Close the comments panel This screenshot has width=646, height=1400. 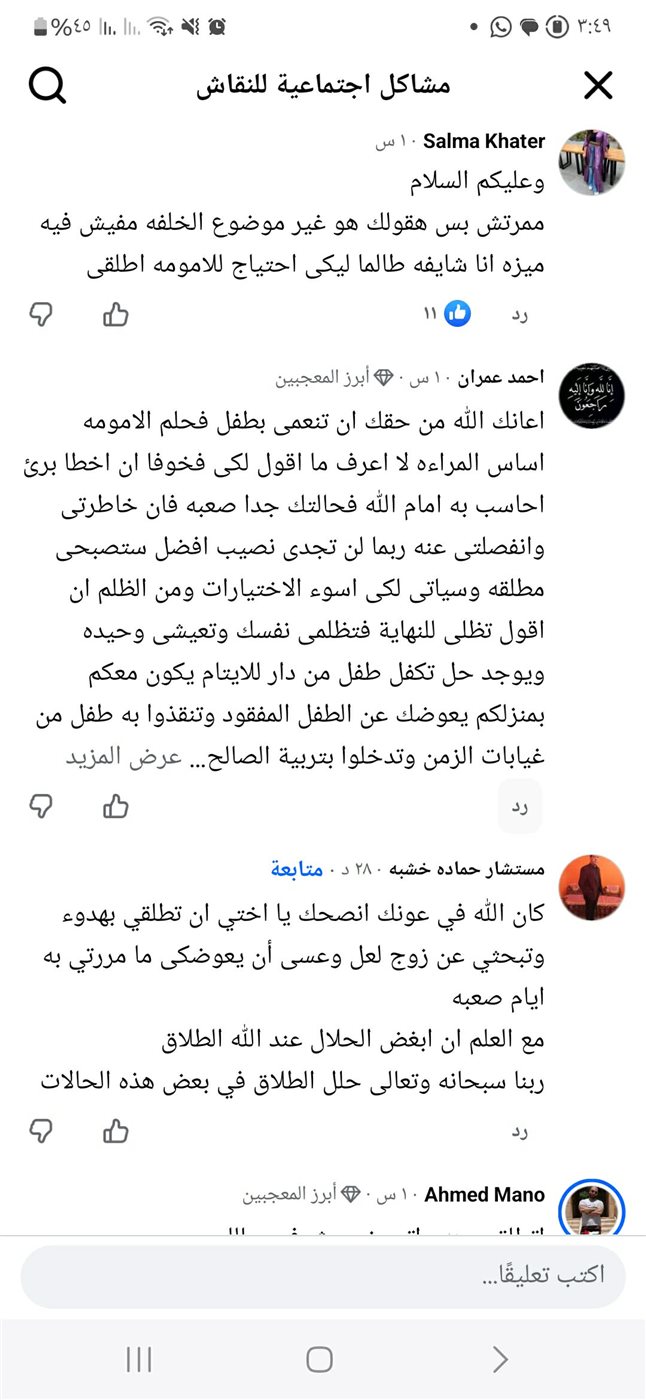tap(598, 86)
